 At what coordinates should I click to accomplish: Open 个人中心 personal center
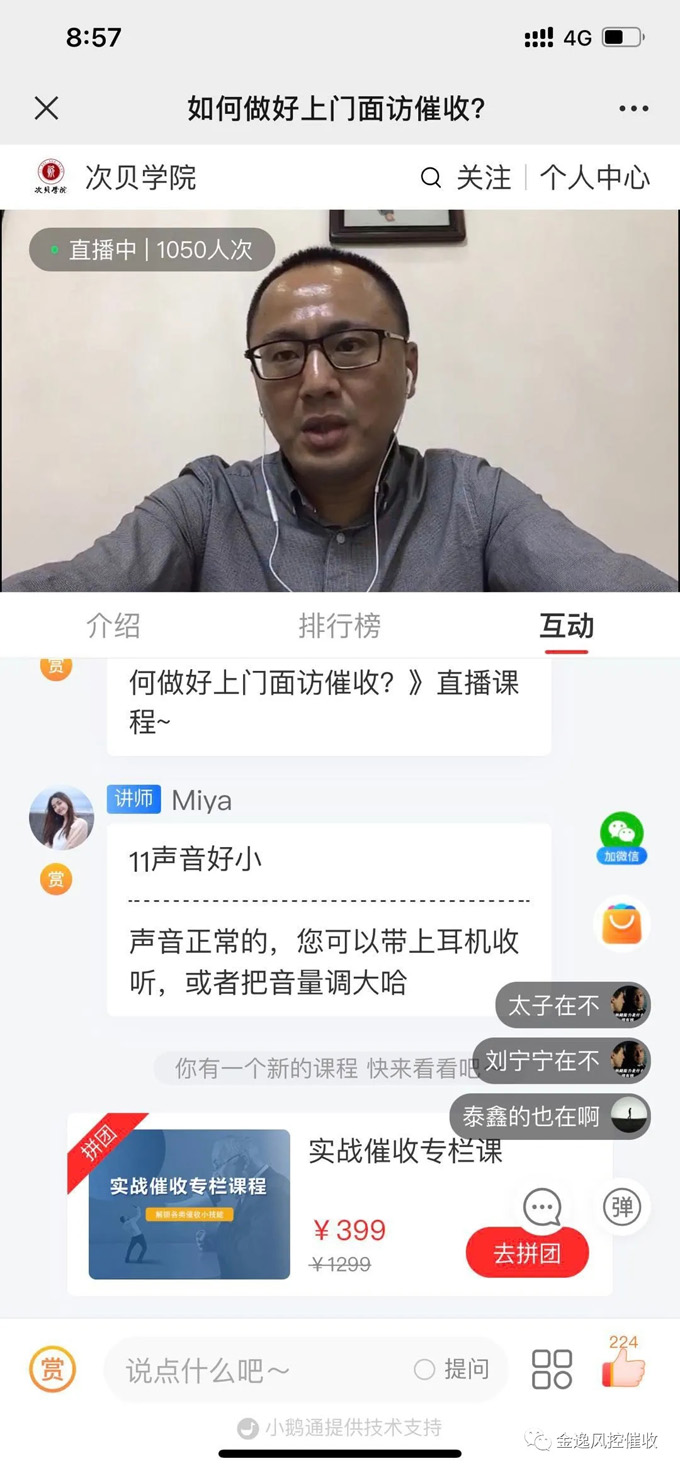point(595,178)
